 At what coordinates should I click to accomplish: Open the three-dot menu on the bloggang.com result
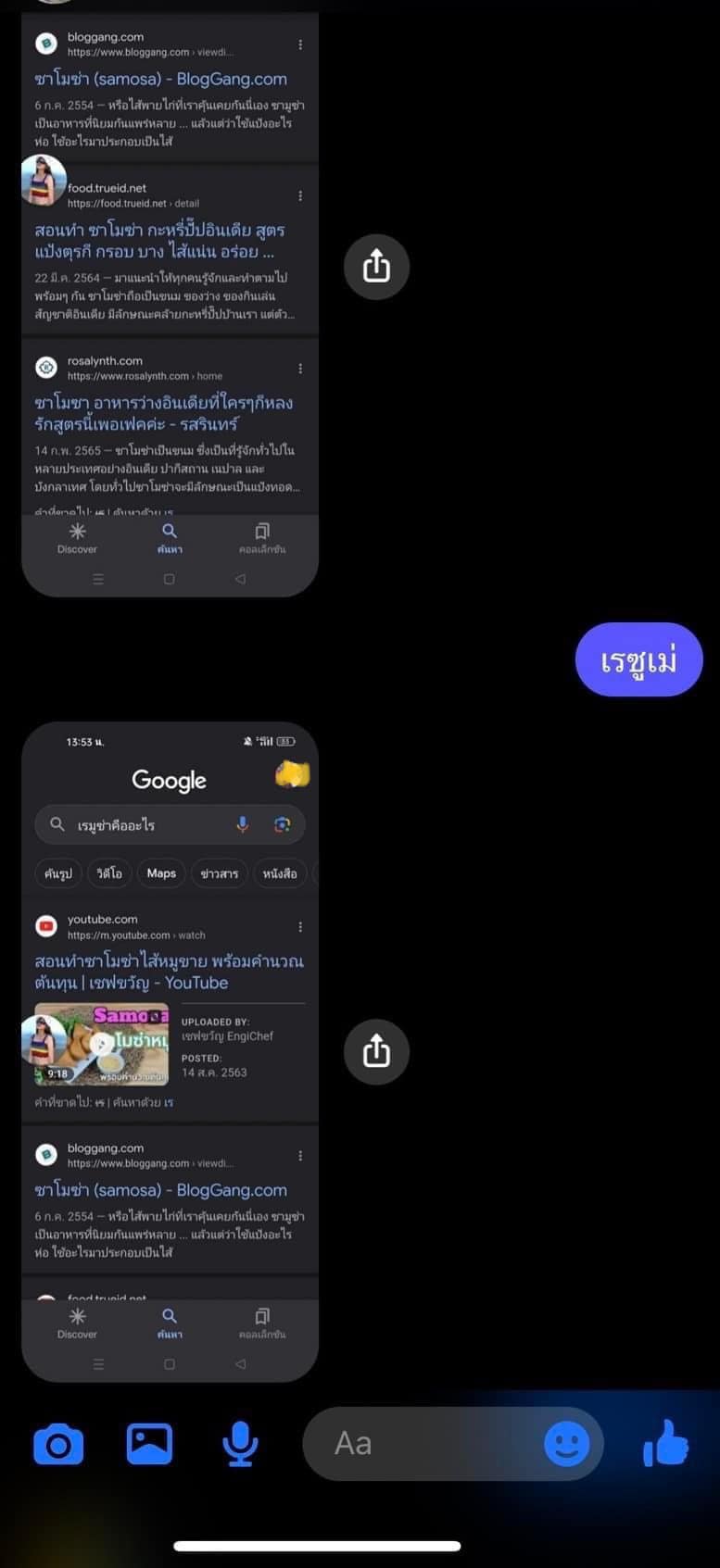click(x=300, y=1155)
